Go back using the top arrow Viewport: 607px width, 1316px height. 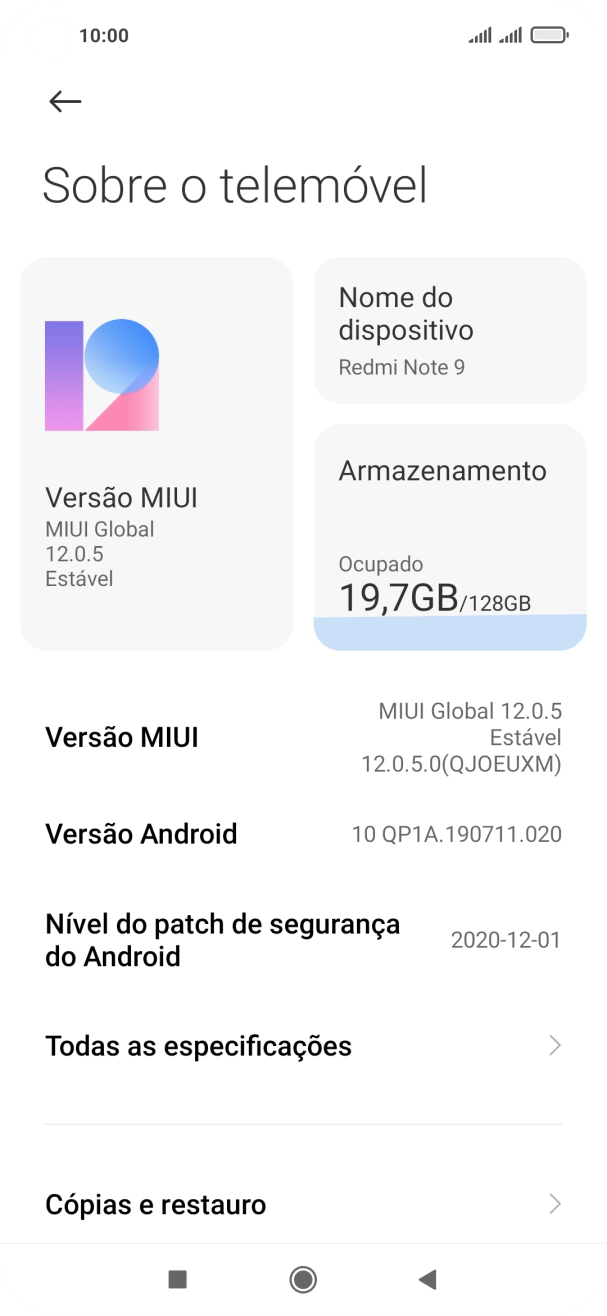(x=65, y=101)
